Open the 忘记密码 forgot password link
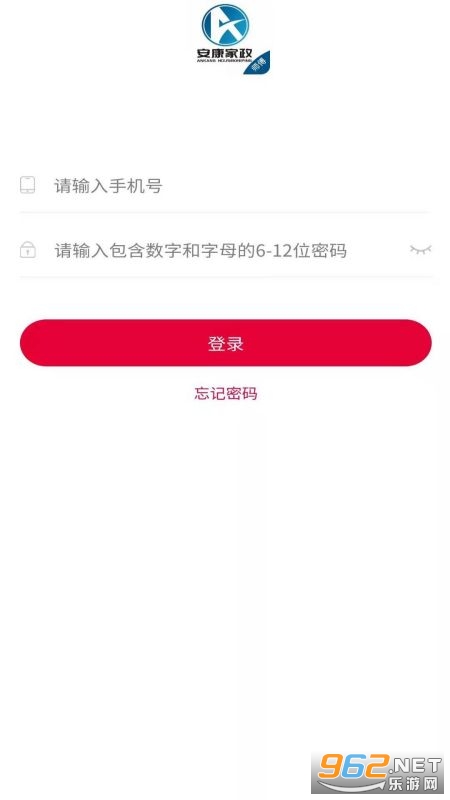Image resolution: width=450 pixels, height=800 pixels. [x=226, y=393]
